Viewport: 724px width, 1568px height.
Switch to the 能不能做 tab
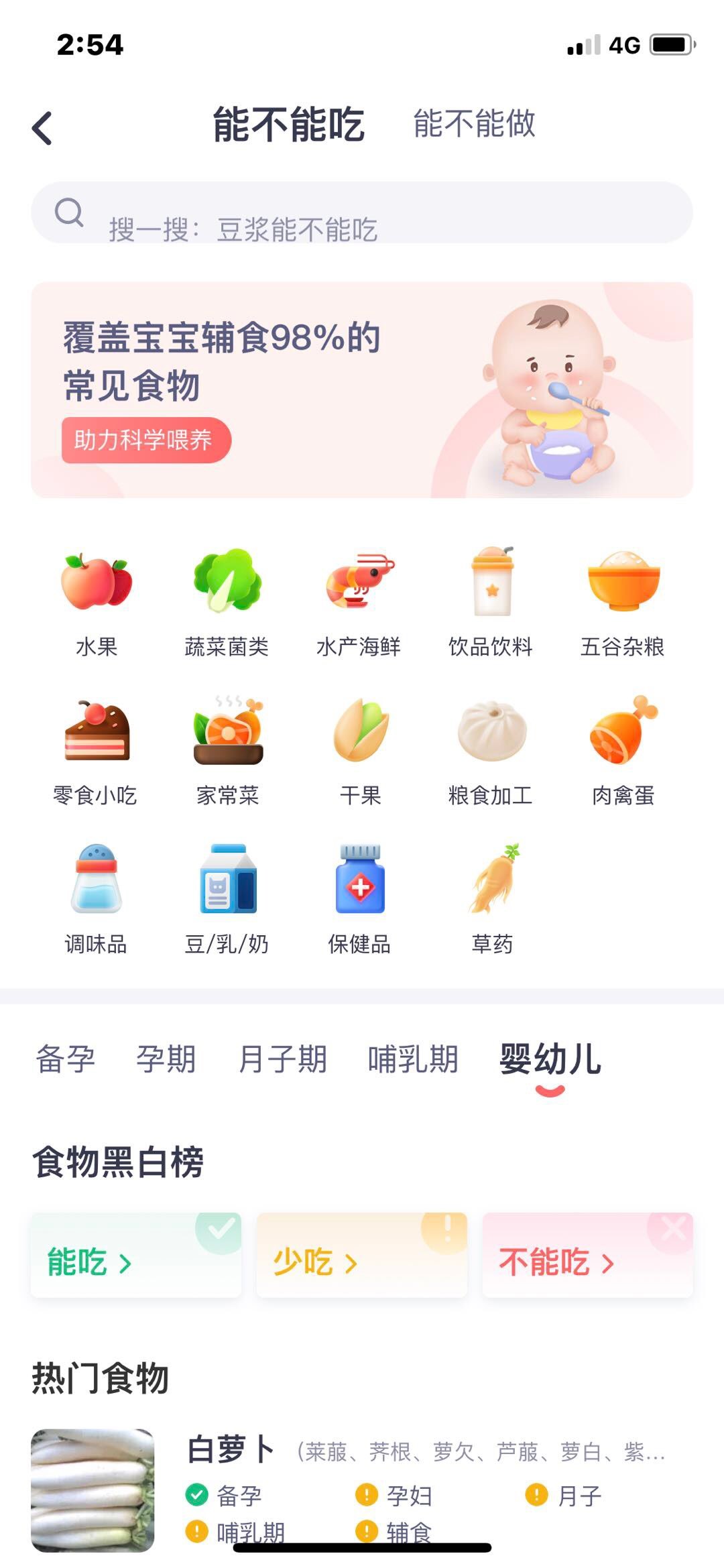tap(474, 124)
